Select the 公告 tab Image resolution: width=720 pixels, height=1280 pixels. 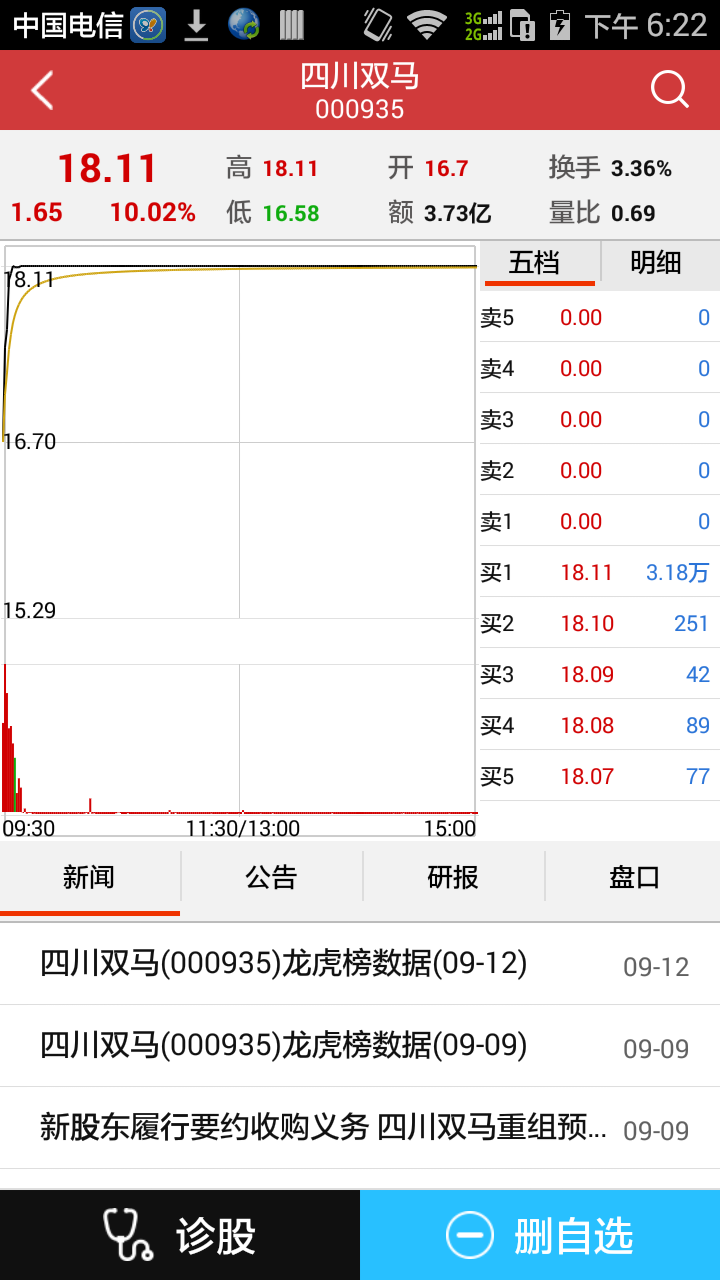[271, 878]
